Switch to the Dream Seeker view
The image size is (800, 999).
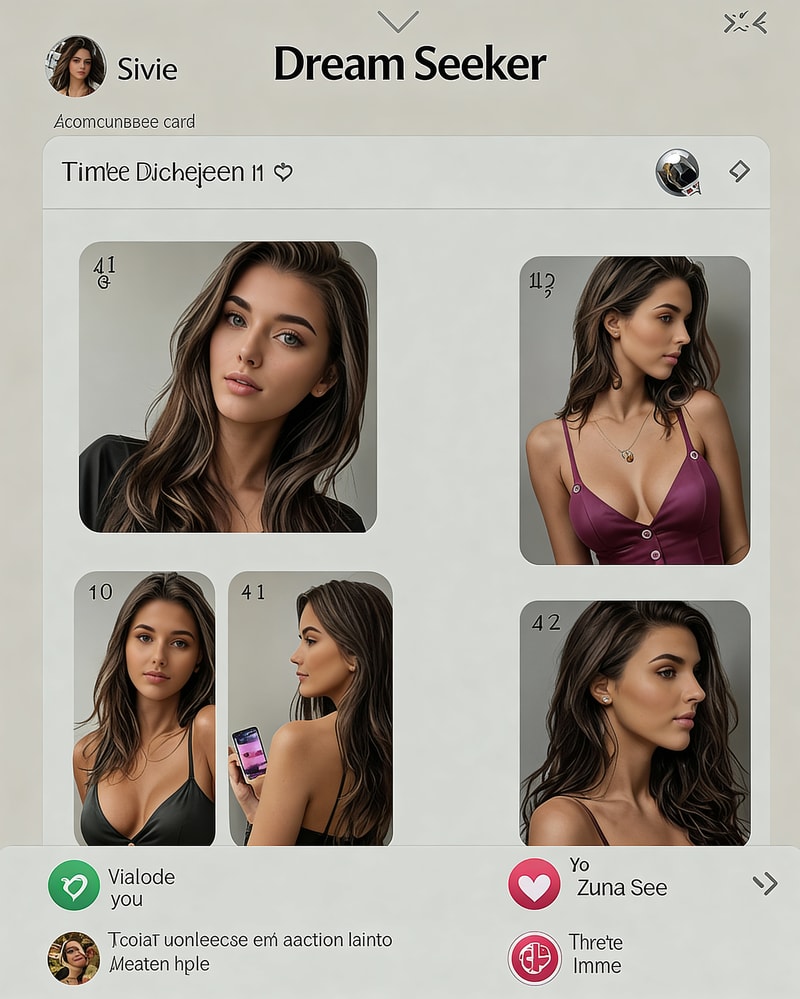tap(408, 64)
